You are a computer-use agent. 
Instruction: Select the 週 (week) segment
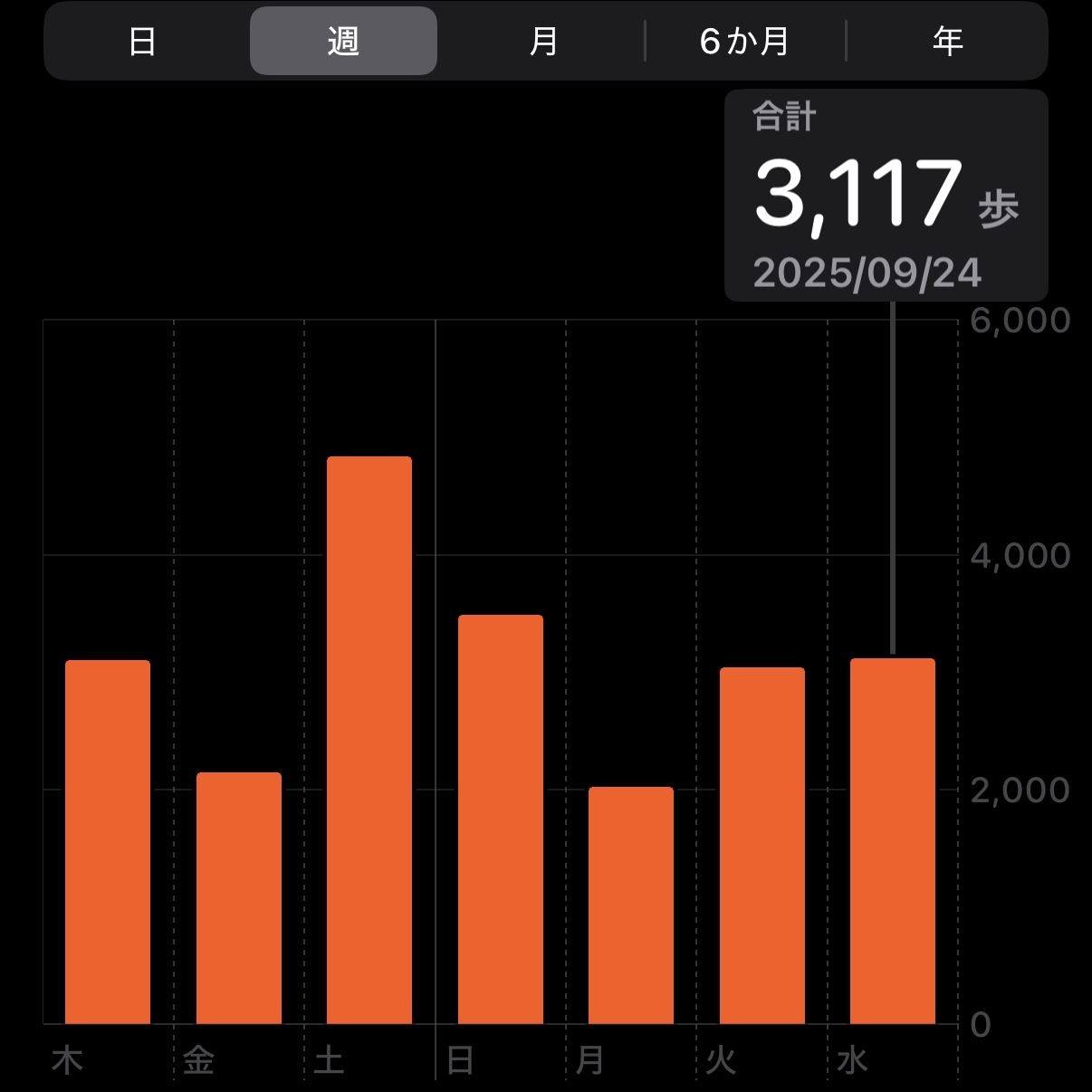[x=343, y=42]
